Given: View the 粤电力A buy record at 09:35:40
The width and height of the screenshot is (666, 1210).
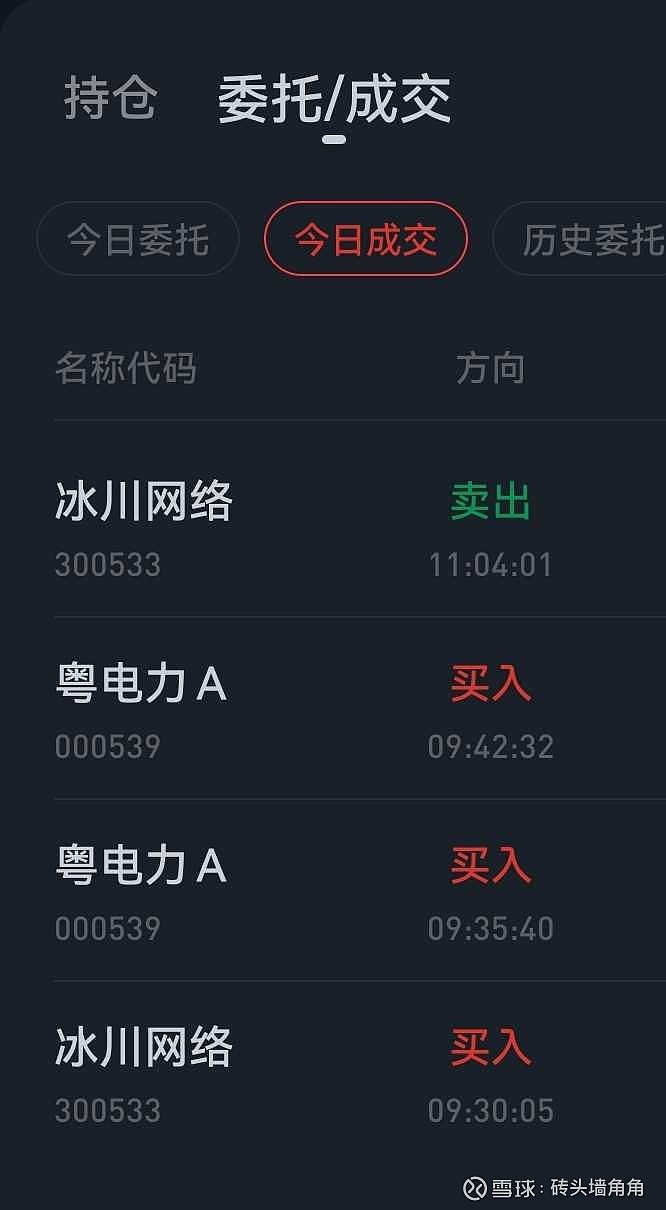Looking at the screenshot, I should (360, 891).
